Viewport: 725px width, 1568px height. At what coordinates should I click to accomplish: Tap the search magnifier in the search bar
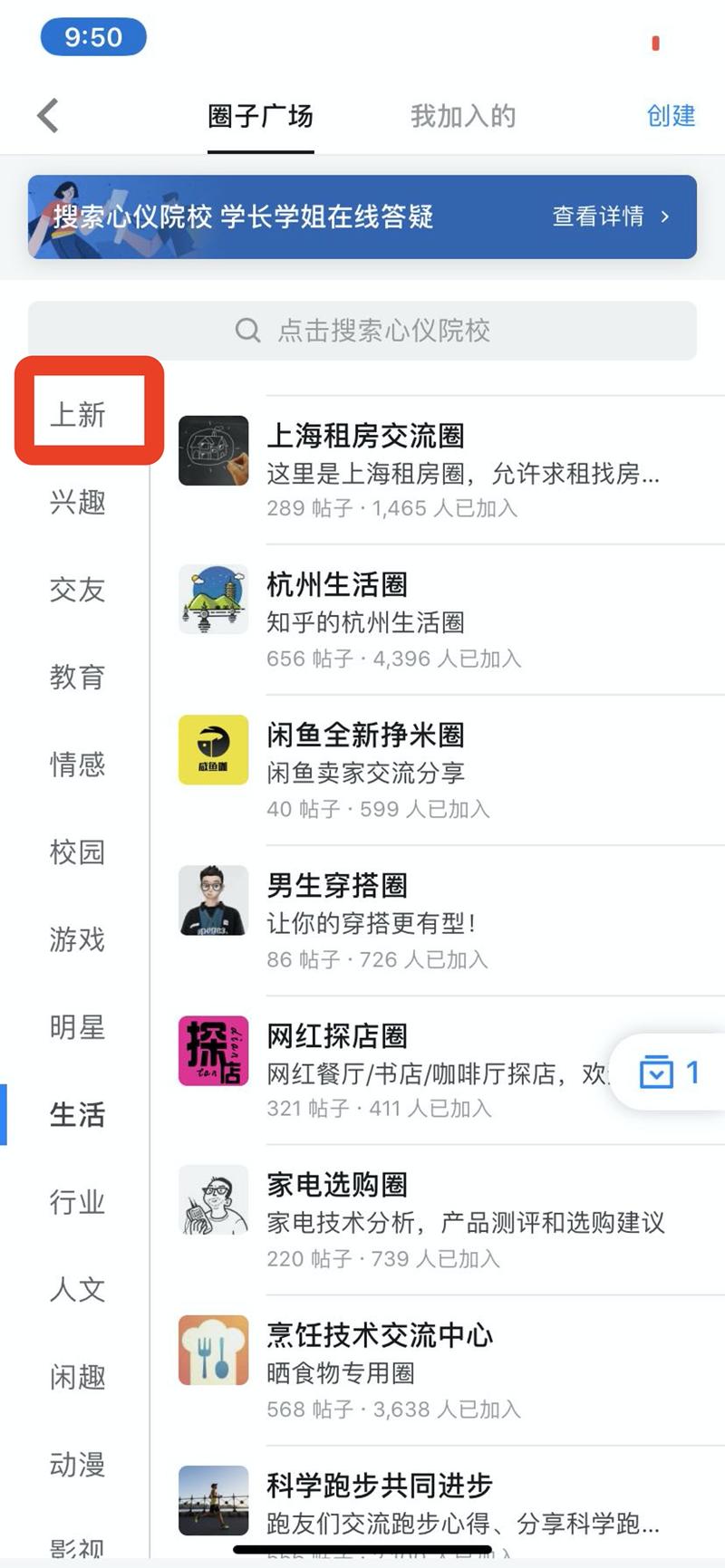(x=246, y=331)
